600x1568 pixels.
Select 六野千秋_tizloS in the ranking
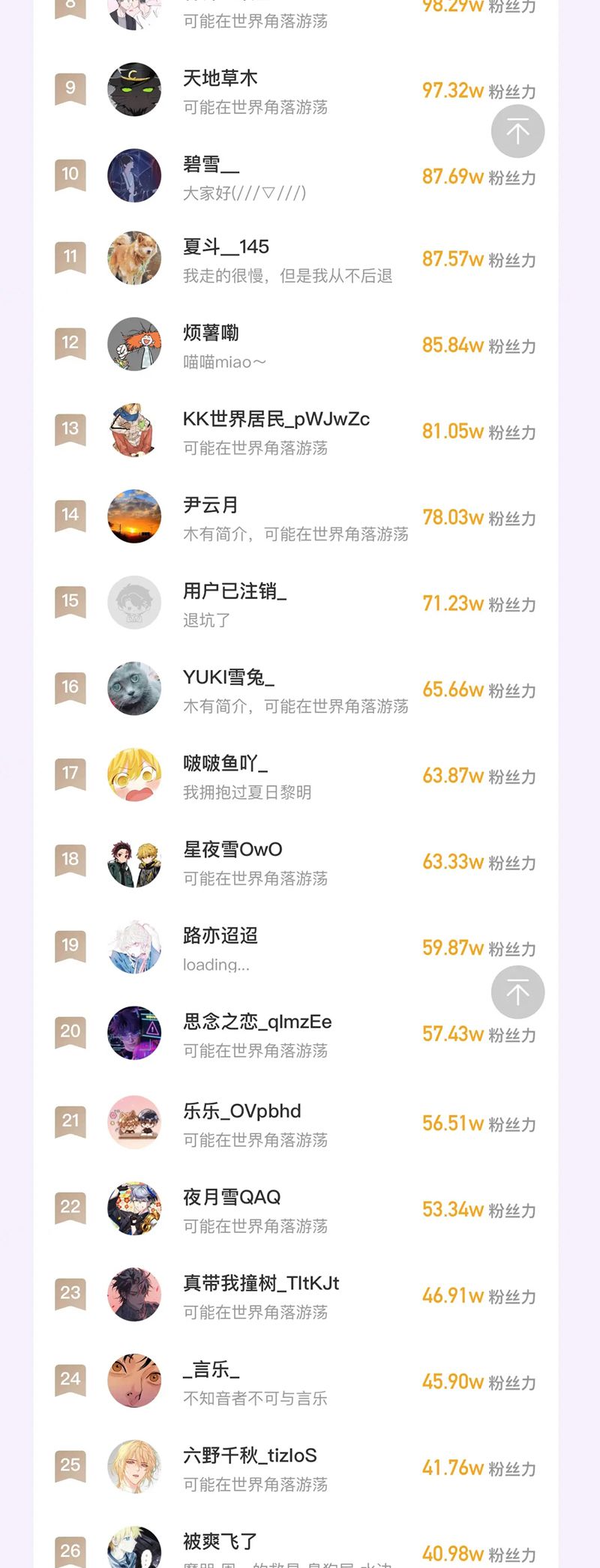pyautogui.click(x=250, y=1456)
